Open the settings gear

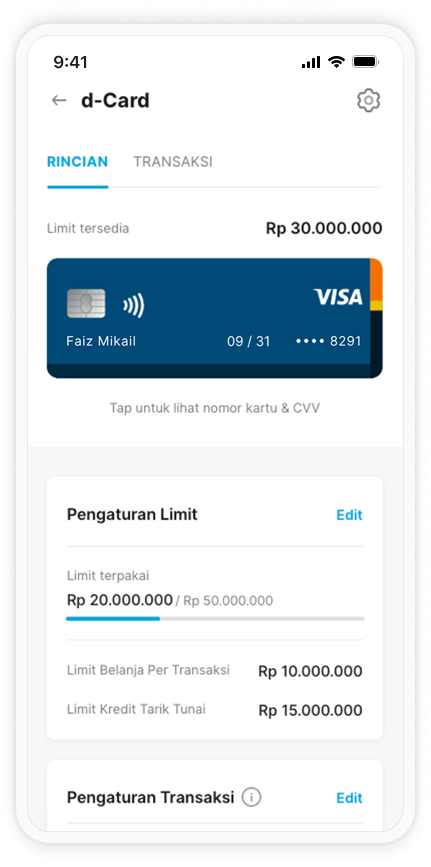(x=368, y=101)
